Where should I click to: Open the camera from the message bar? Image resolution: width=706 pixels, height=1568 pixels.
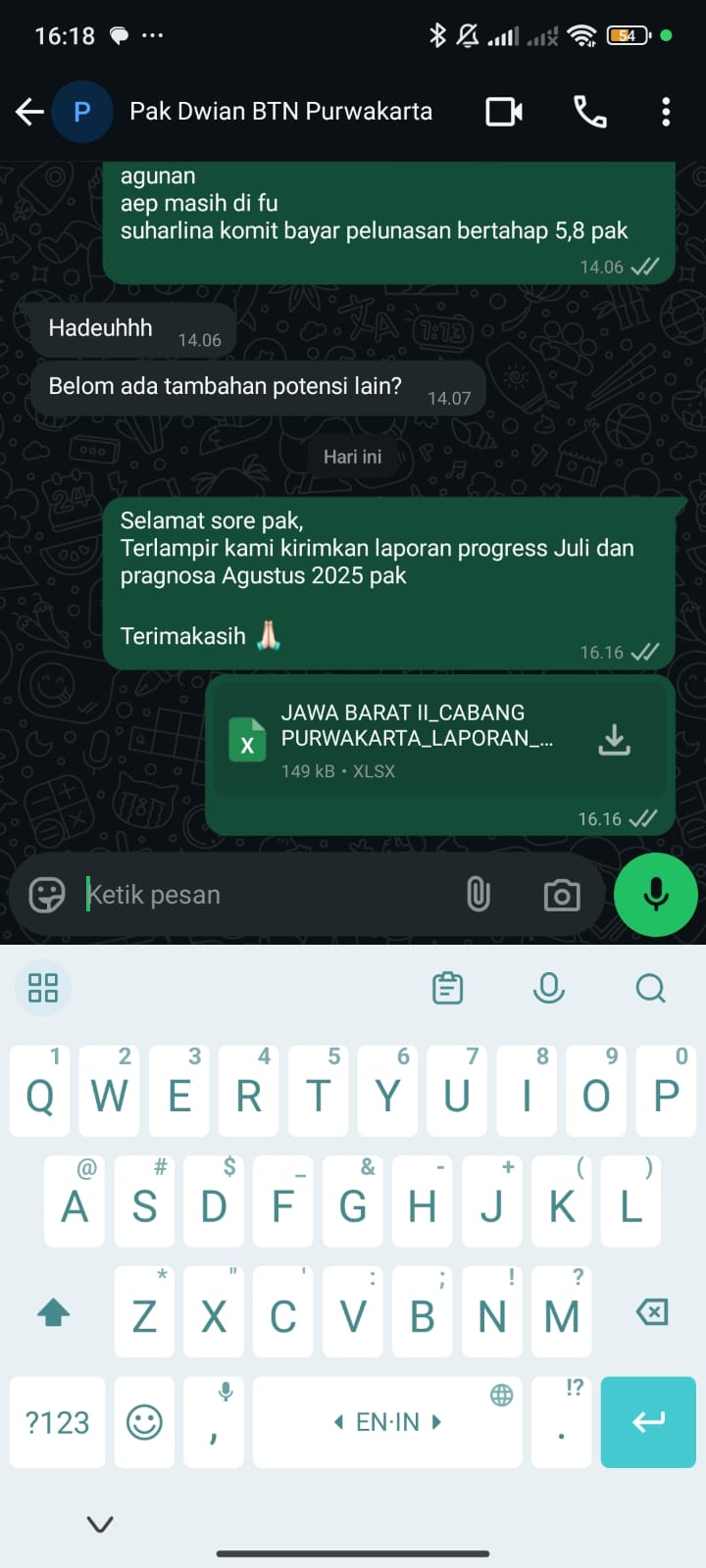[x=561, y=894]
